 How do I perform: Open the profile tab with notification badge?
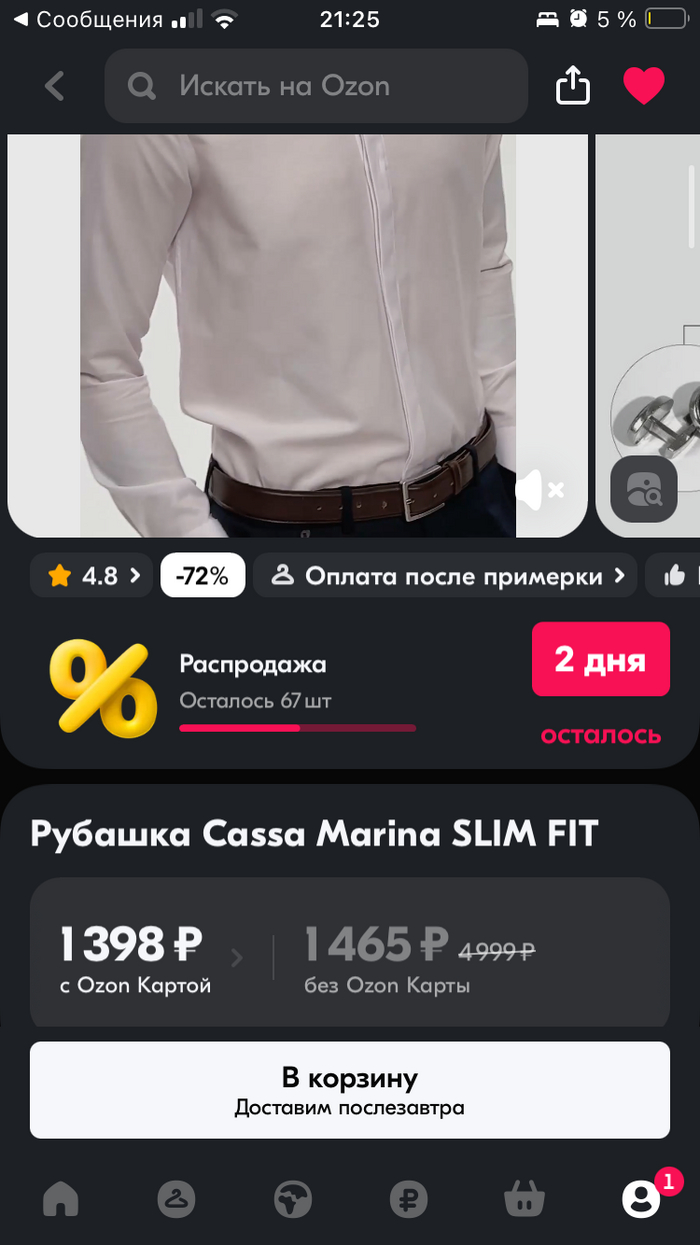(x=641, y=1198)
